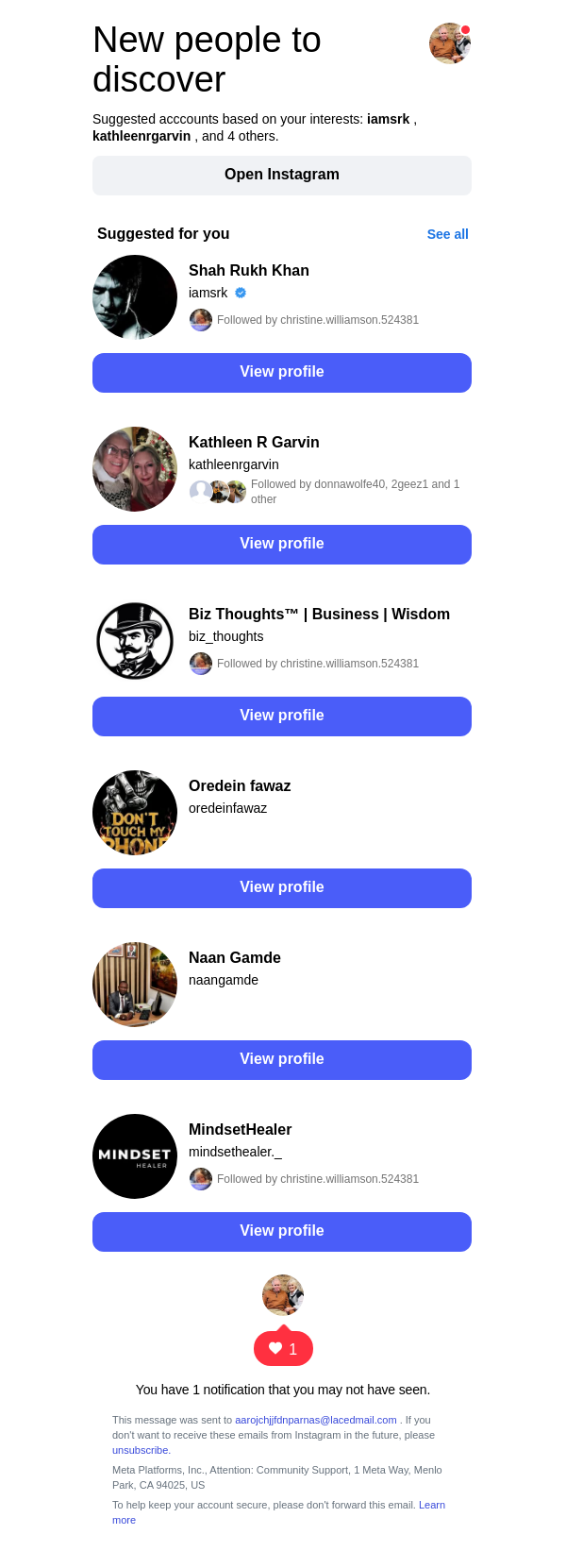The width and height of the screenshot is (566, 1568).
Task: View profile of Oredein fawaz
Action: point(282,888)
